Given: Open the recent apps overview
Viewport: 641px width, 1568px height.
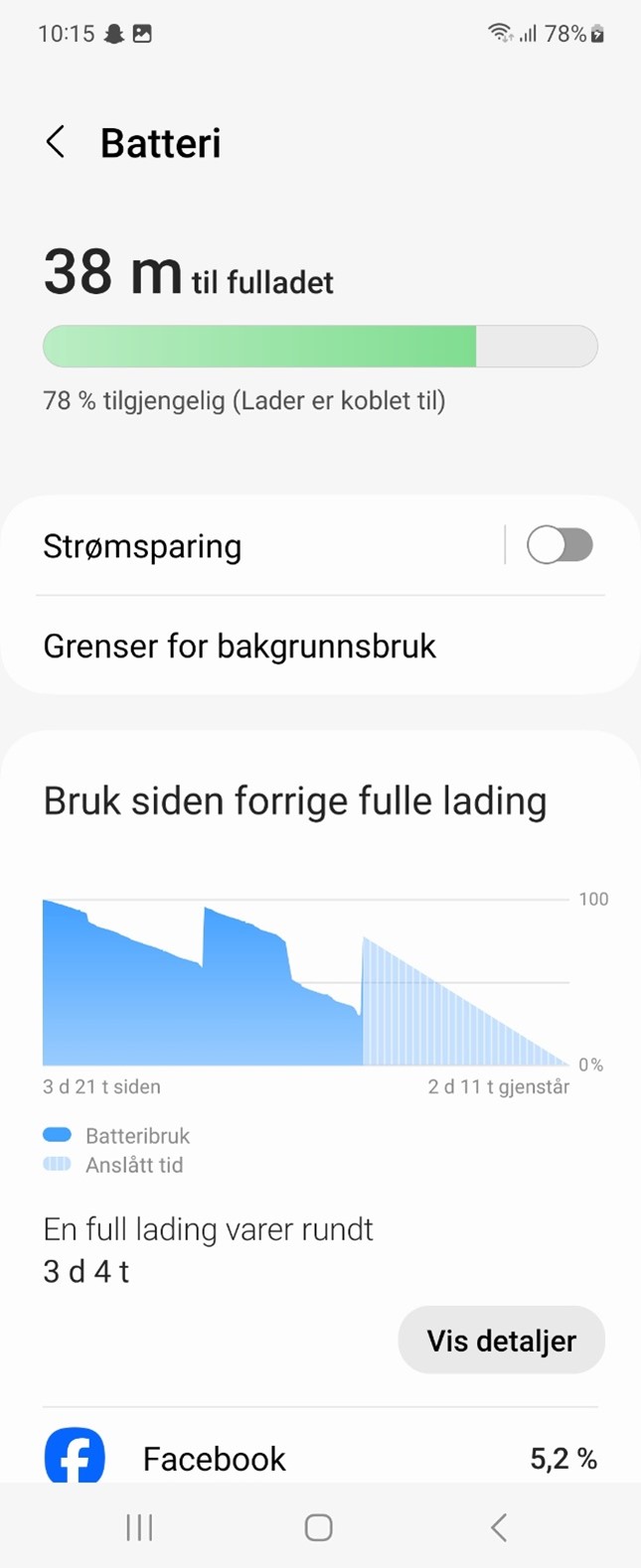Looking at the screenshot, I should (x=139, y=1527).
